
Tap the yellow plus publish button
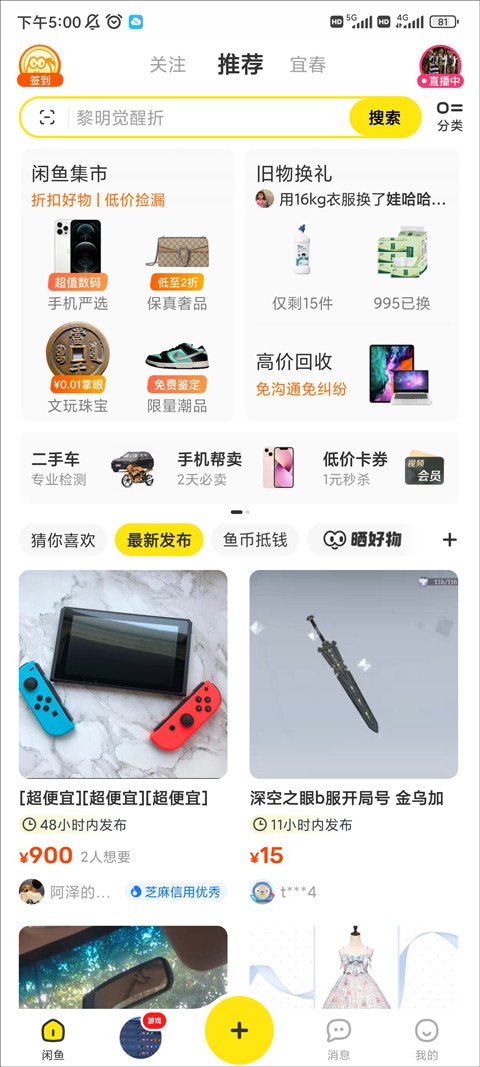[x=239, y=1030]
